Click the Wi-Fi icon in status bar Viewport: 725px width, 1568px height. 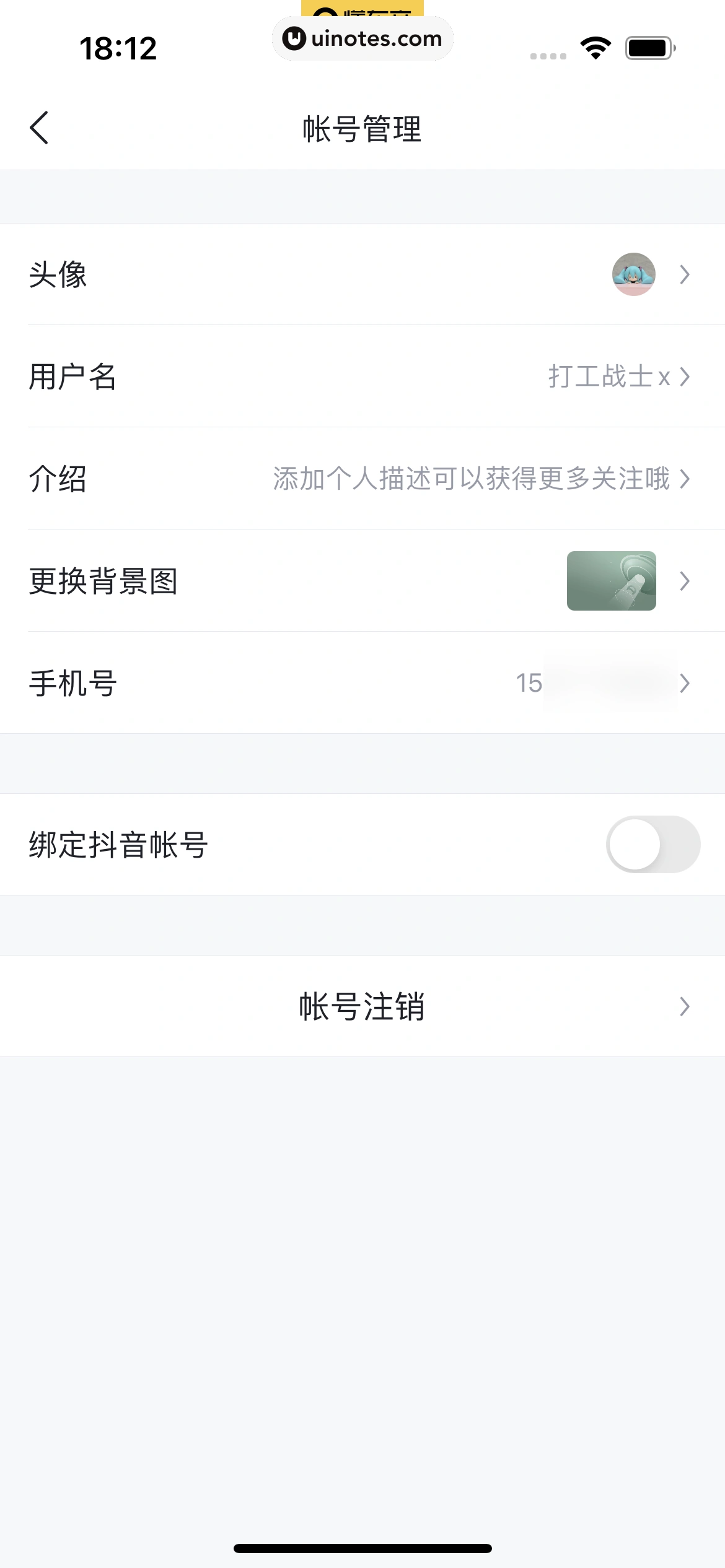pyautogui.click(x=596, y=47)
